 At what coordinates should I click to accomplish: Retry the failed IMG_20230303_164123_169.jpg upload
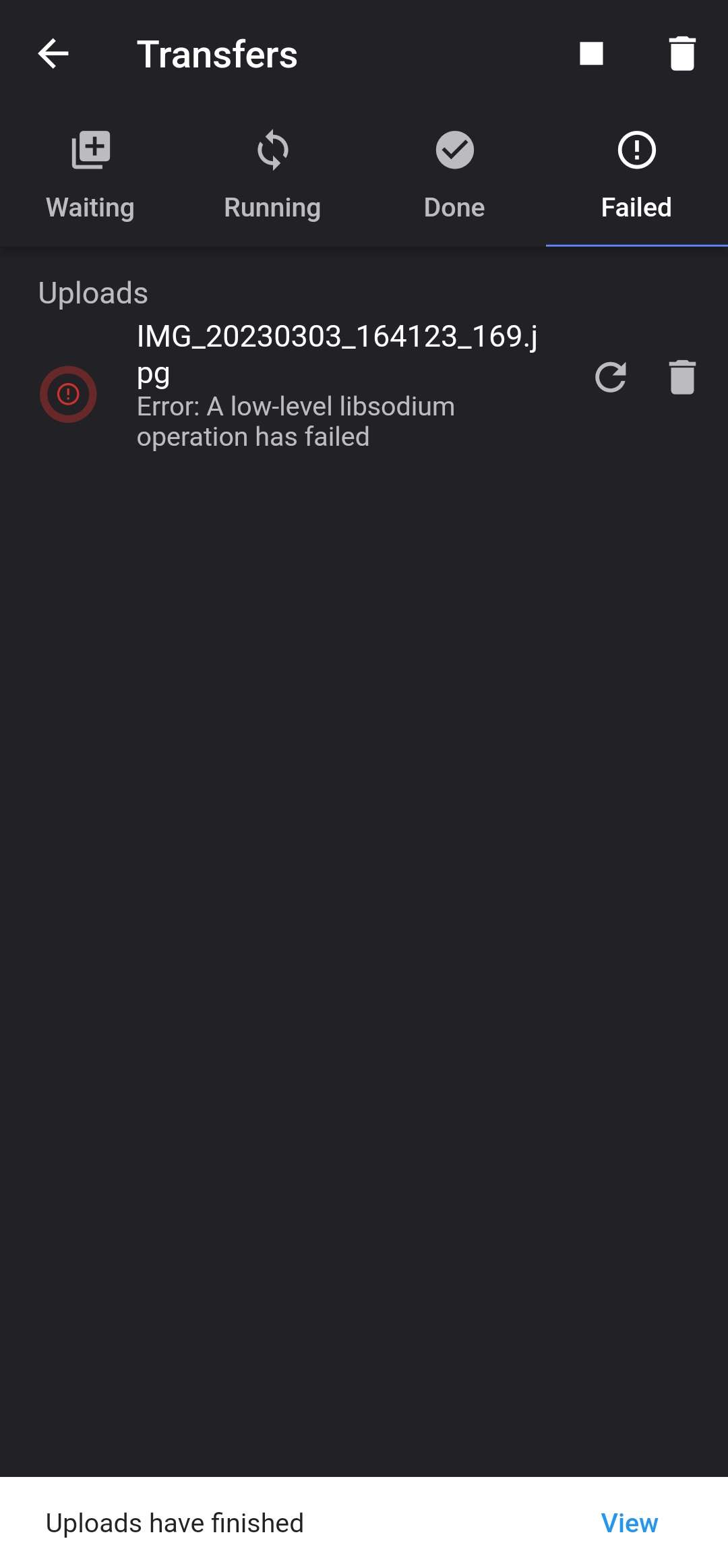[611, 377]
